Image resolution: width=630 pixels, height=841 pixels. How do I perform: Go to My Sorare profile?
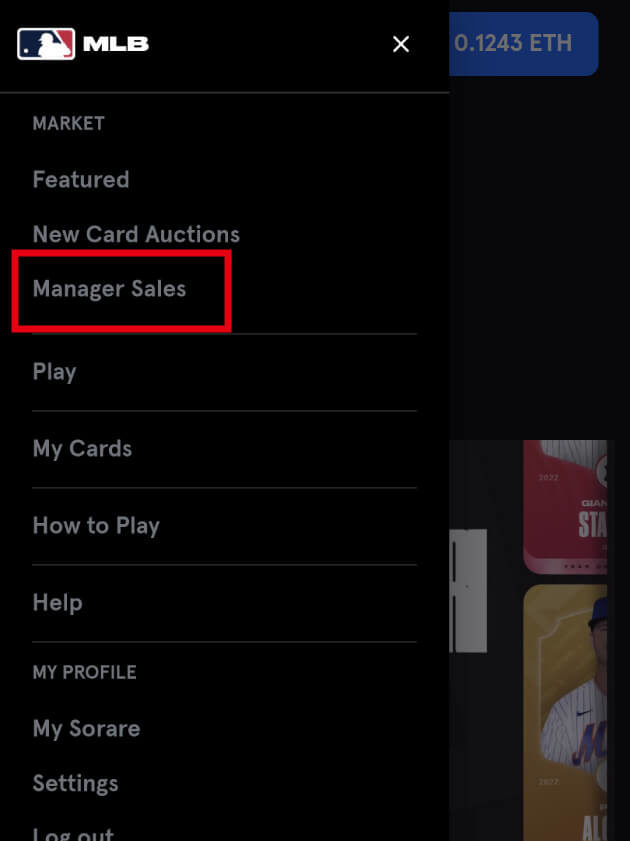[x=86, y=729]
